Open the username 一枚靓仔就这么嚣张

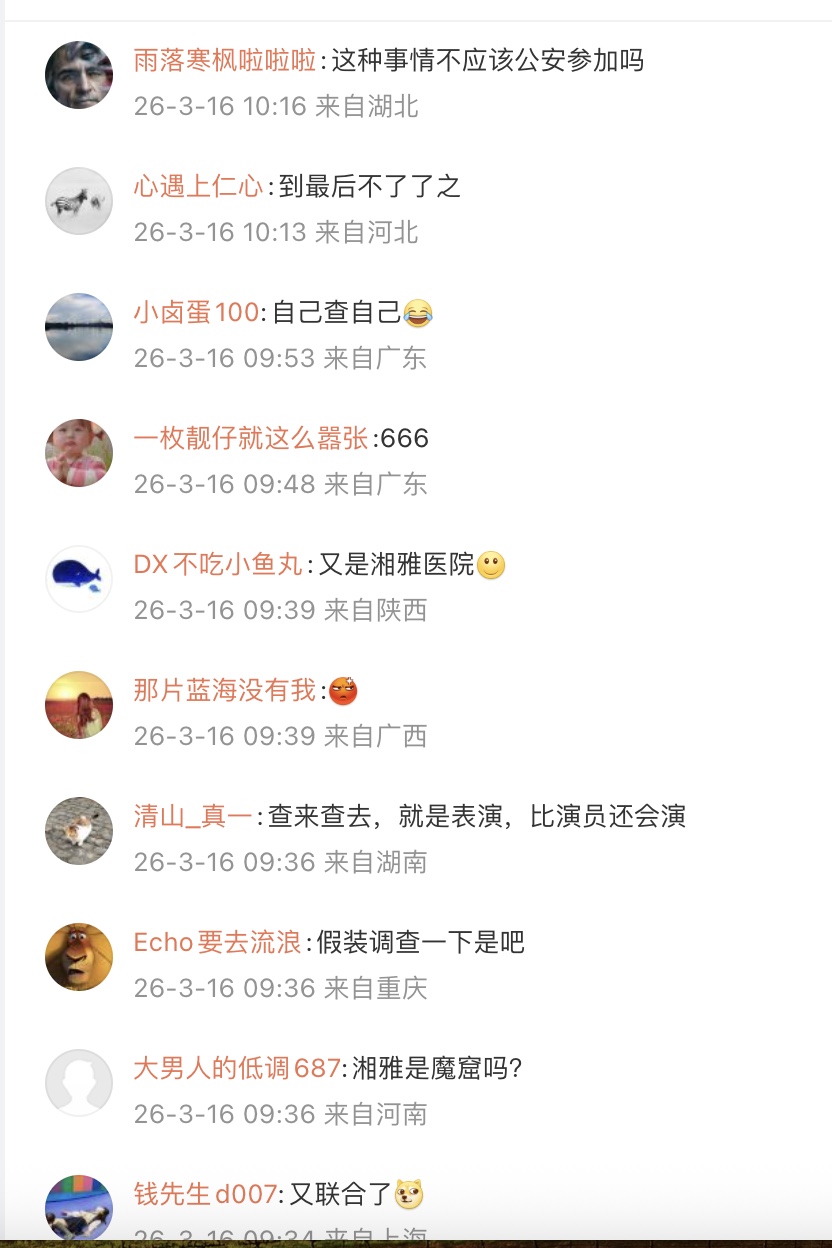[x=251, y=439]
